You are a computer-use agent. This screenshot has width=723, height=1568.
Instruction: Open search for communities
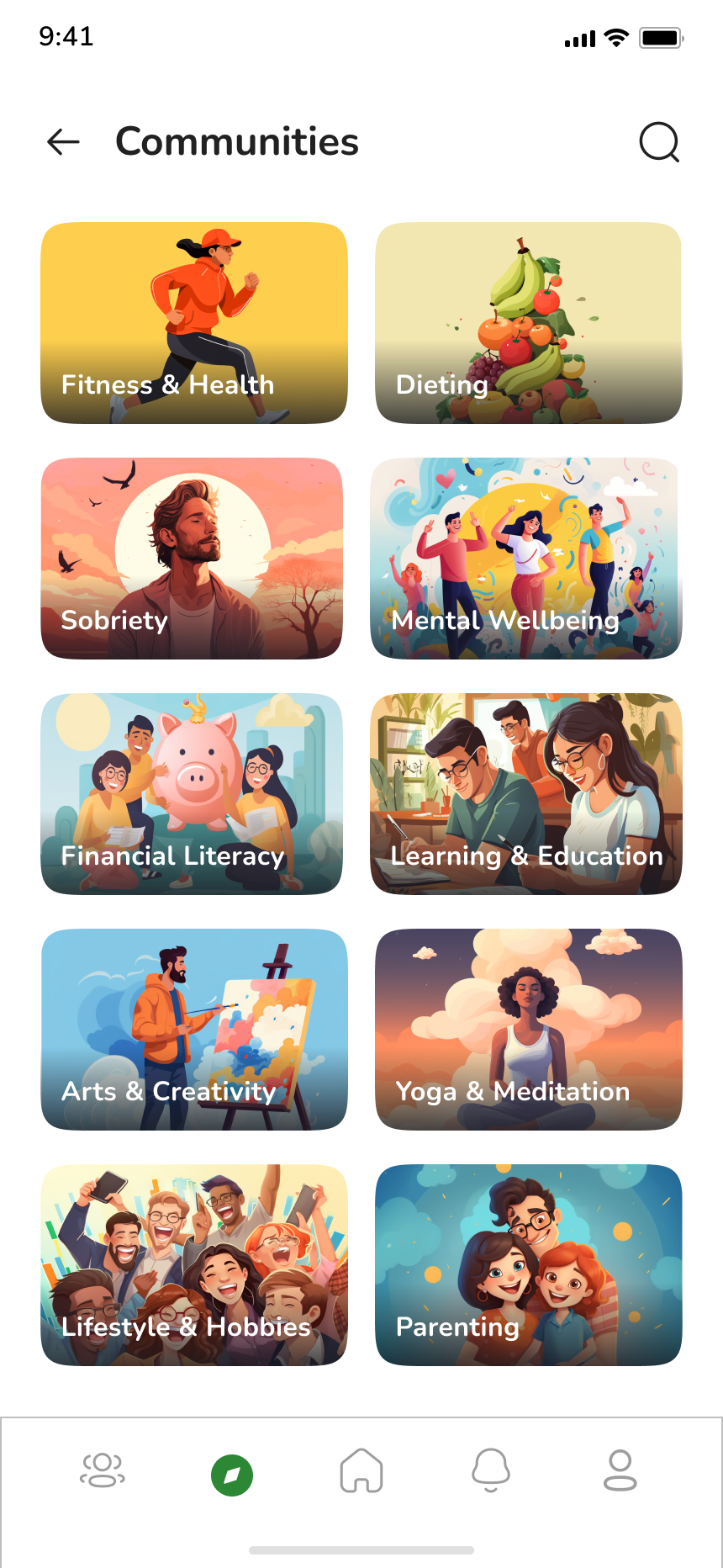(x=658, y=142)
